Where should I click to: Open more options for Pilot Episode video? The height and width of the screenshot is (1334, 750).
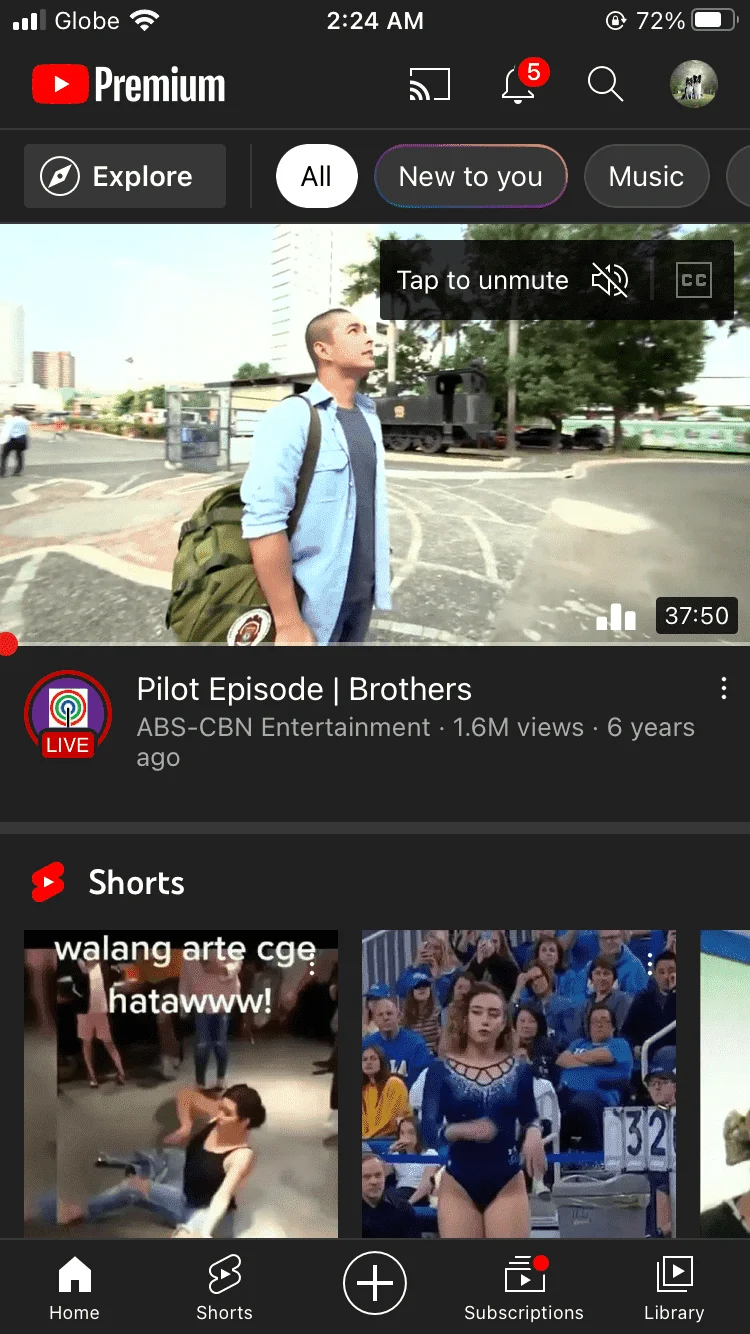pos(723,688)
